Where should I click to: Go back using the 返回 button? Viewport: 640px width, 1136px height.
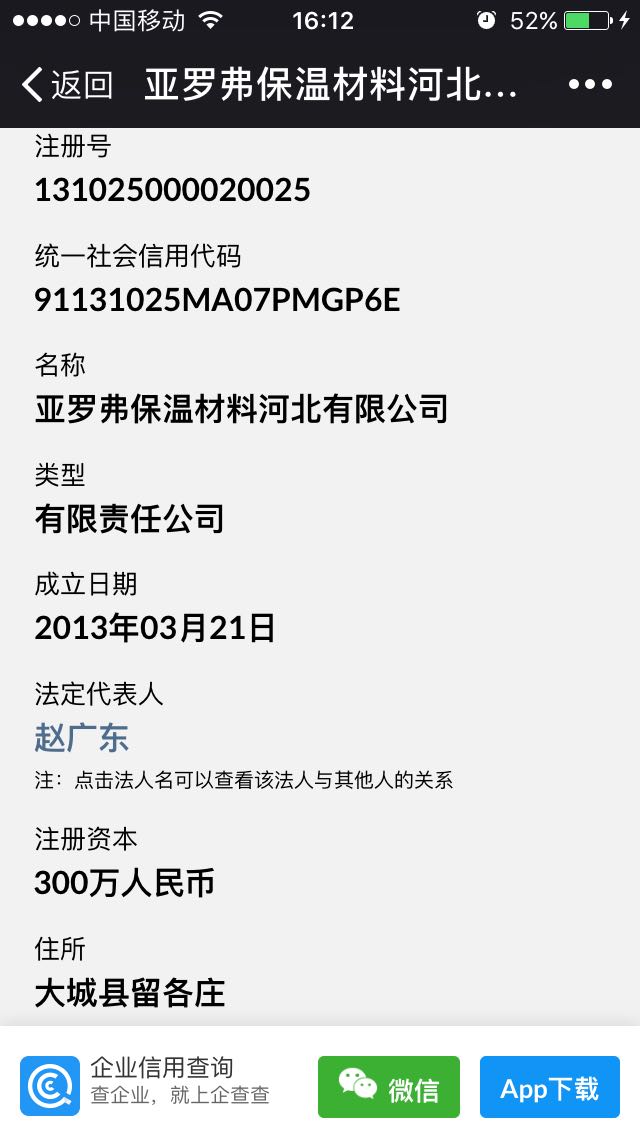pos(67,85)
